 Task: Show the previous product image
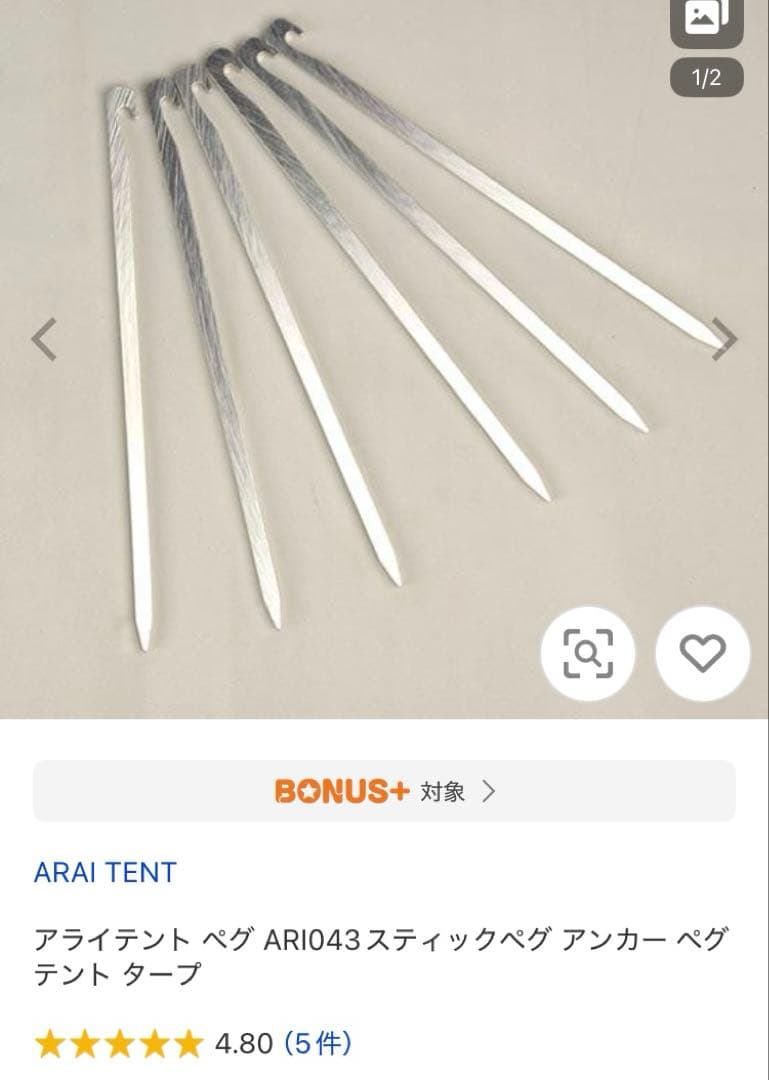click(44, 340)
